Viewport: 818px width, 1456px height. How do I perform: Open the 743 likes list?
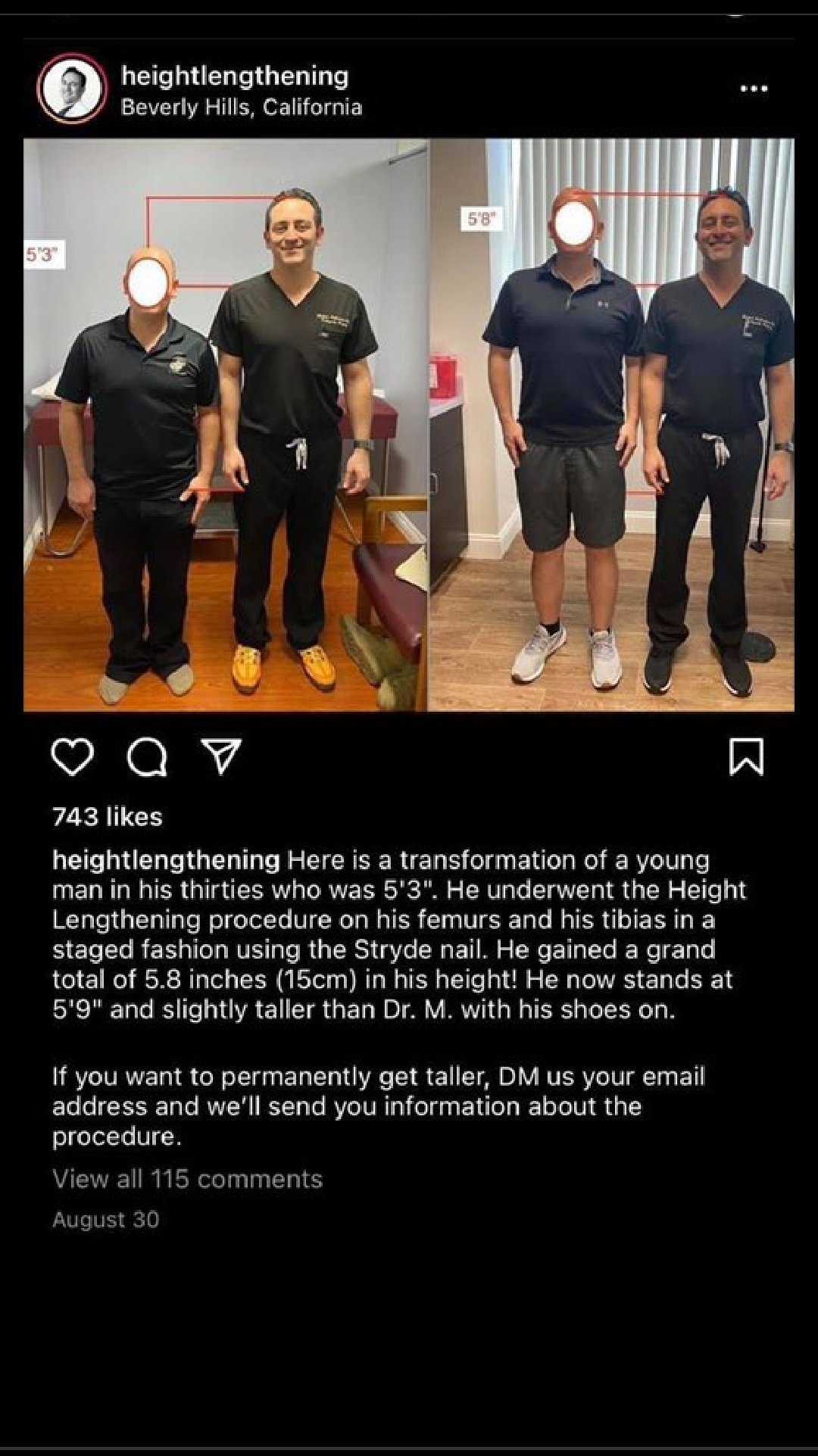point(108,816)
